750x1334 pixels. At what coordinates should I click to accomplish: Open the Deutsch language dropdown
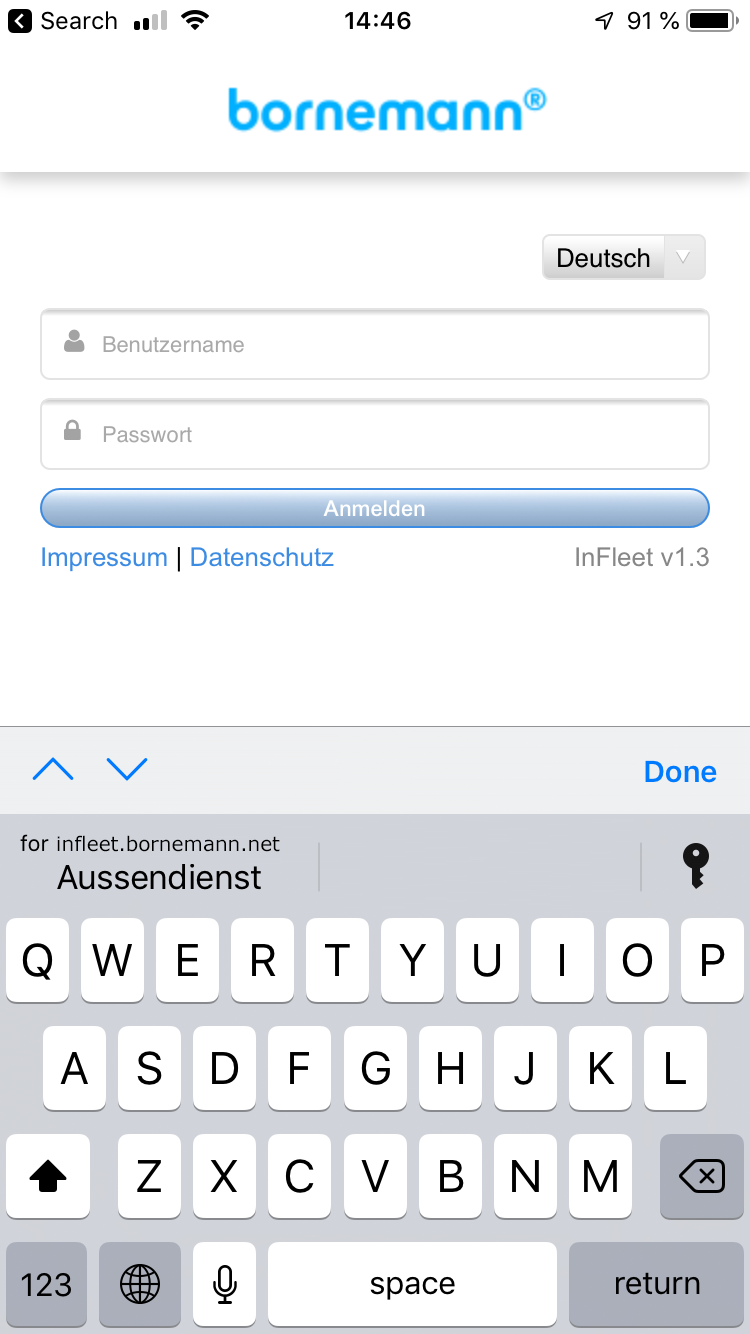point(623,258)
